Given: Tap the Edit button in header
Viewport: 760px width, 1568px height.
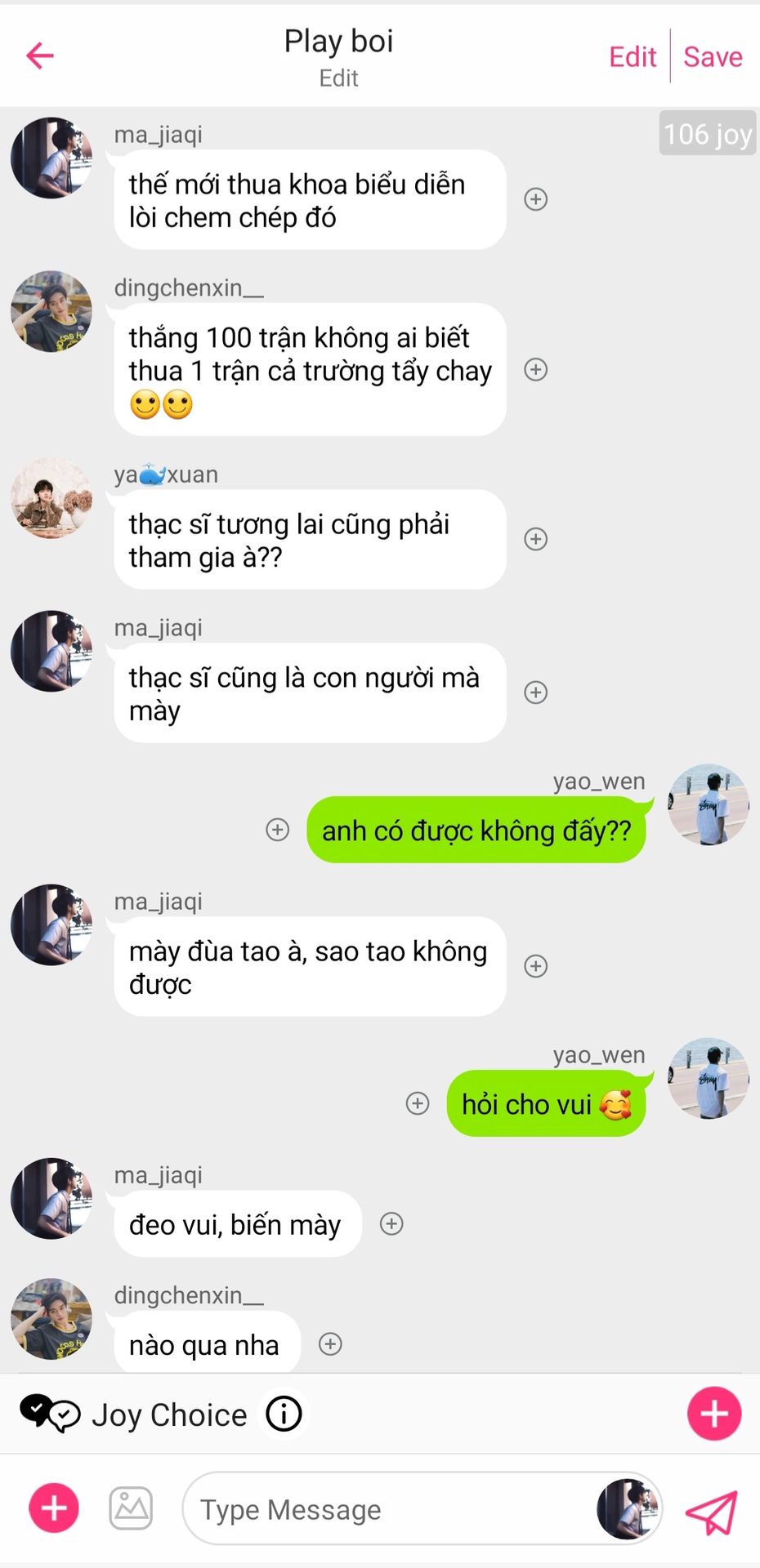Looking at the screenshot, I should pyautogui.click(x=633, y=57).
